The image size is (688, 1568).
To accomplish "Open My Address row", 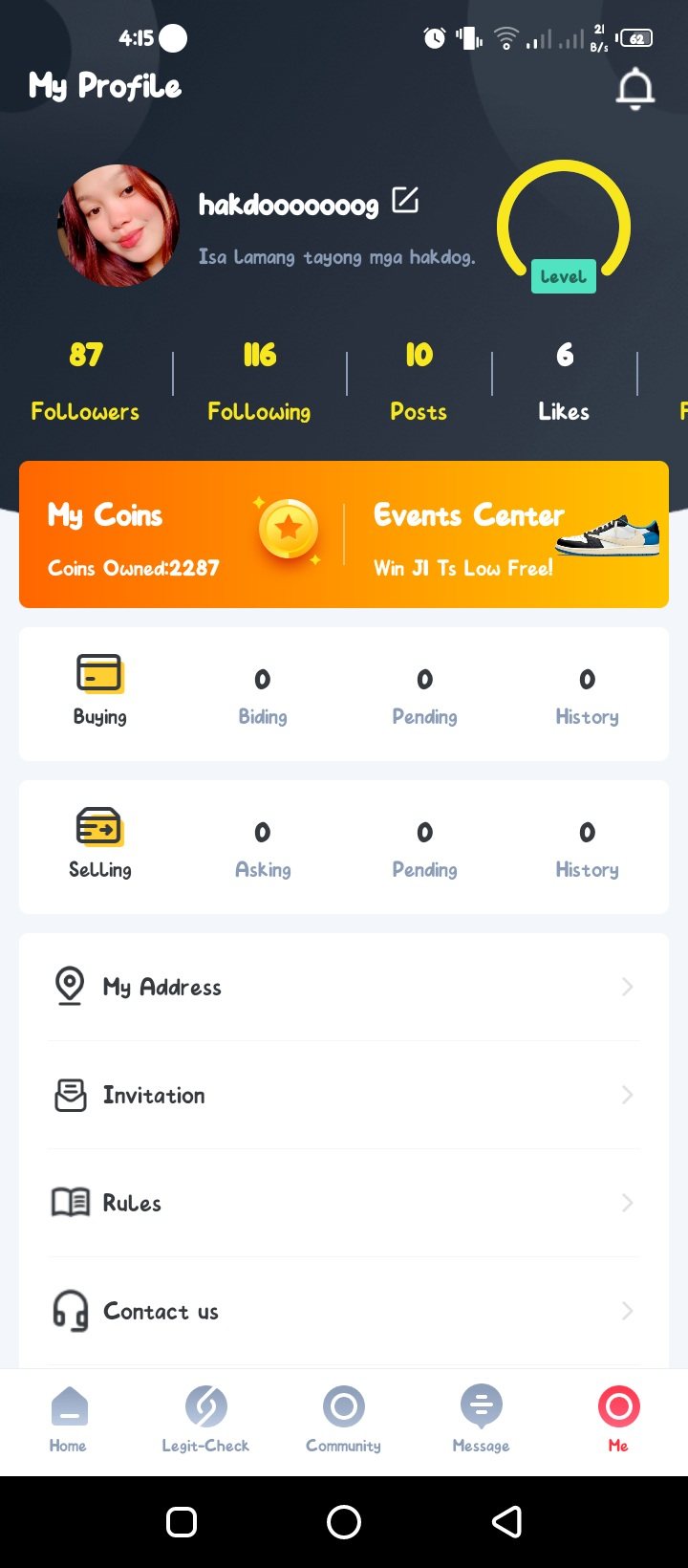I will (344, 987).
